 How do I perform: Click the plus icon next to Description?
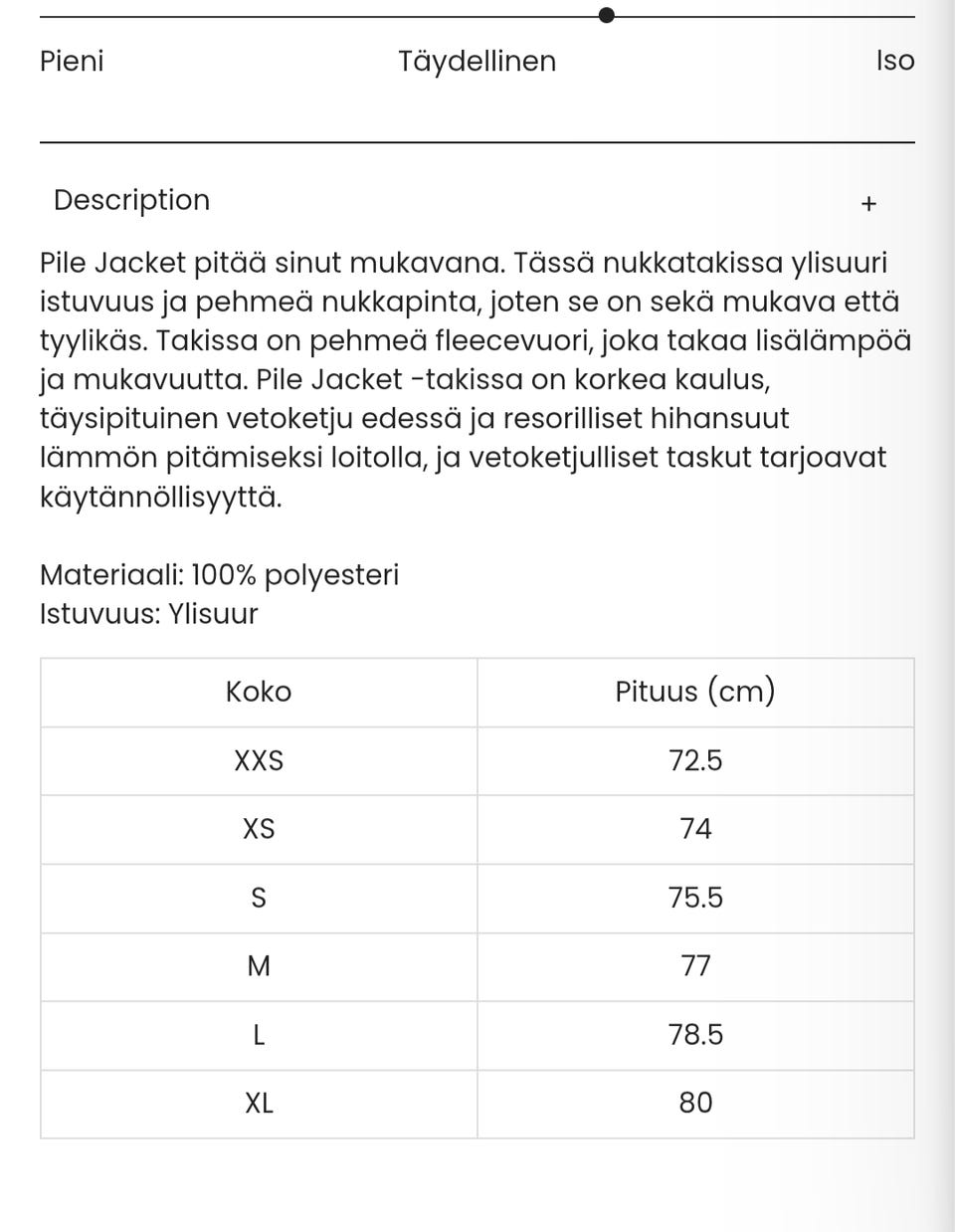click(x=868, y=203)
